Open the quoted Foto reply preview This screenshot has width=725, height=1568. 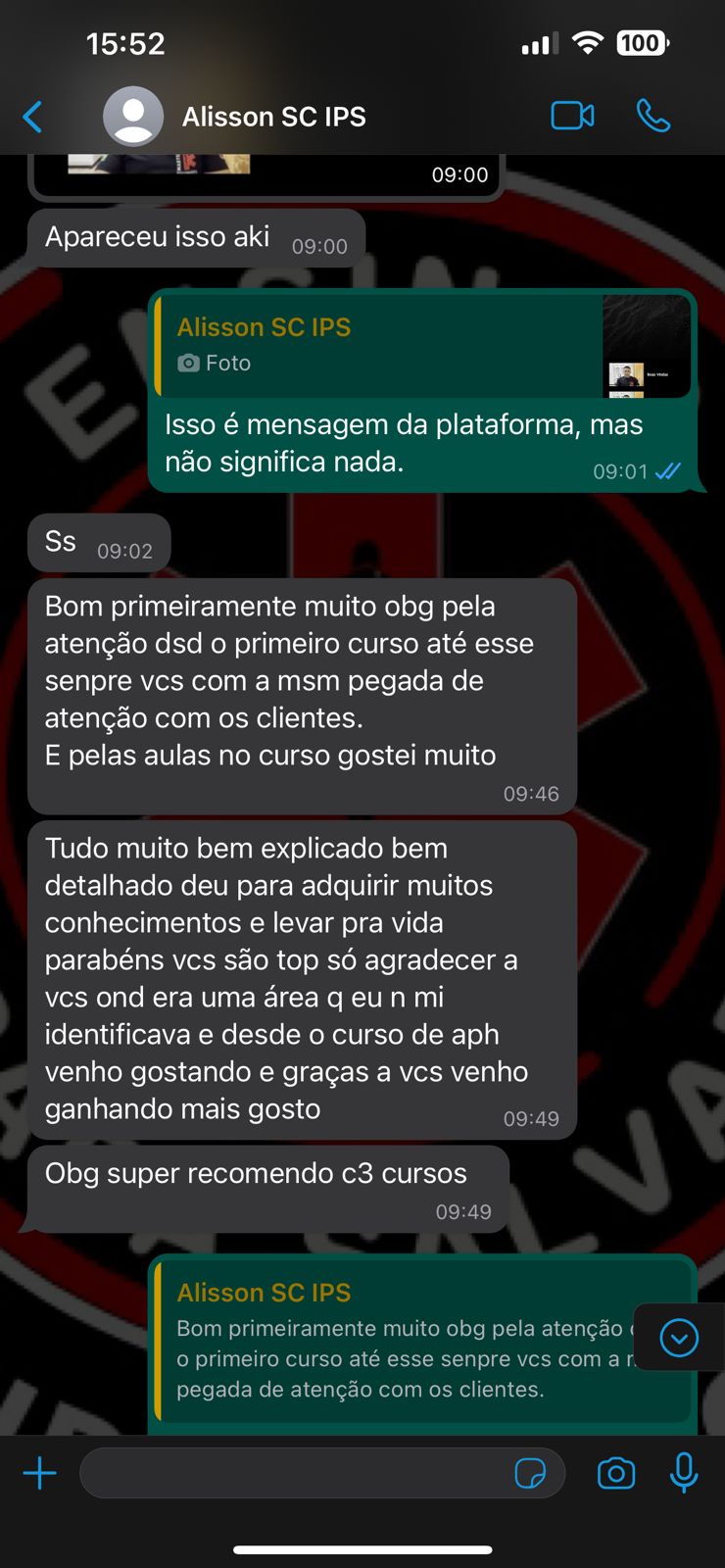pos(421,345)
